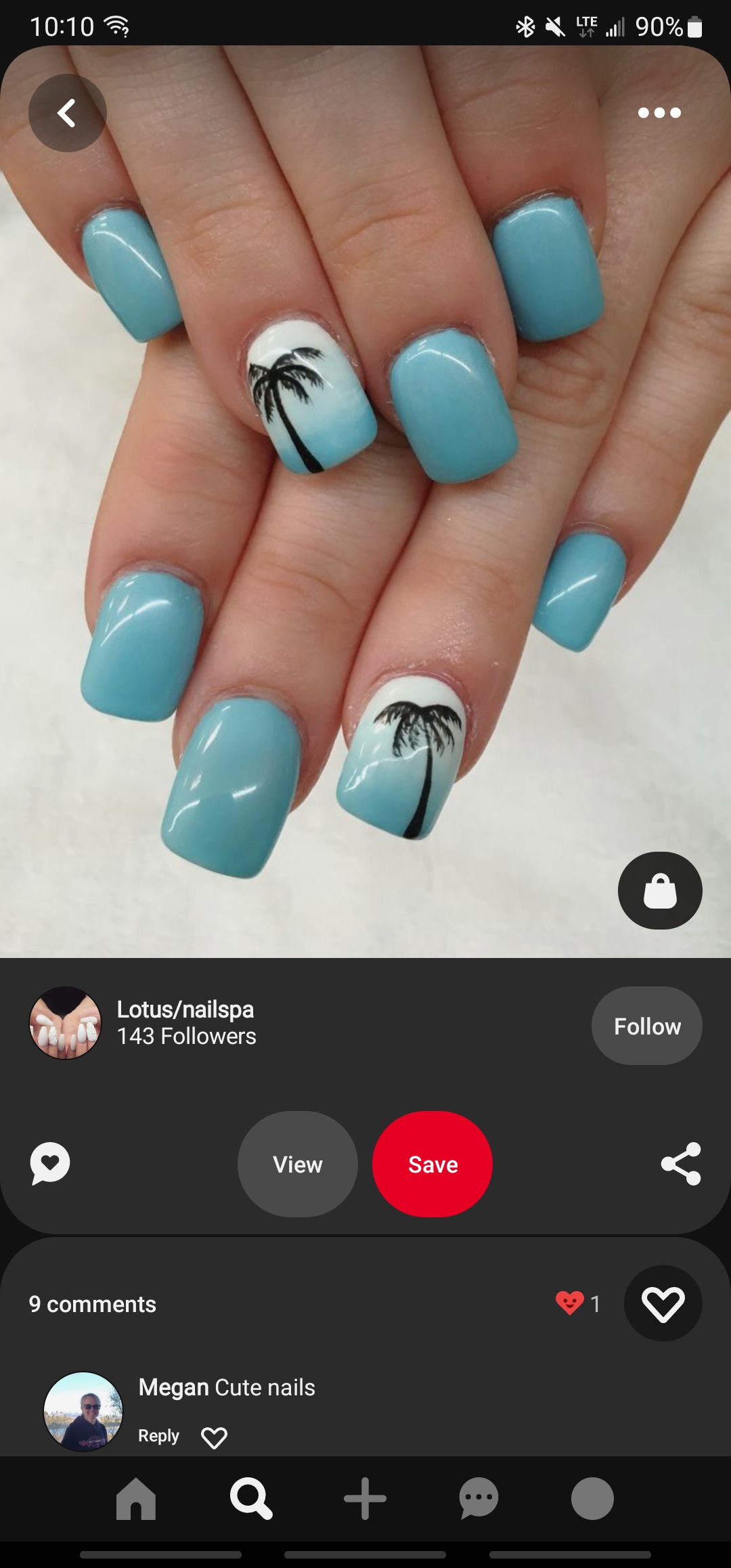Viewport: 731px width, 1568px height.
Task: Create a new pin with plus
Action: coord(365,1498)
